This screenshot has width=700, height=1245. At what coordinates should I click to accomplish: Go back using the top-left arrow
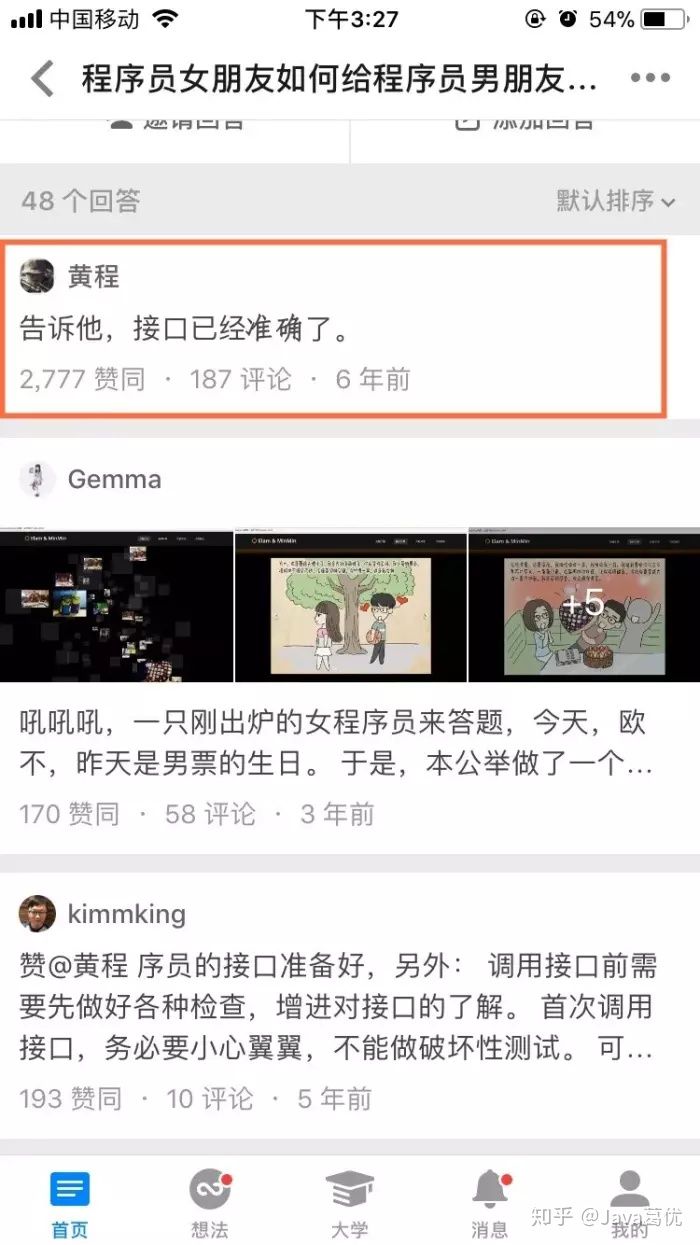(x=42, y=78)
